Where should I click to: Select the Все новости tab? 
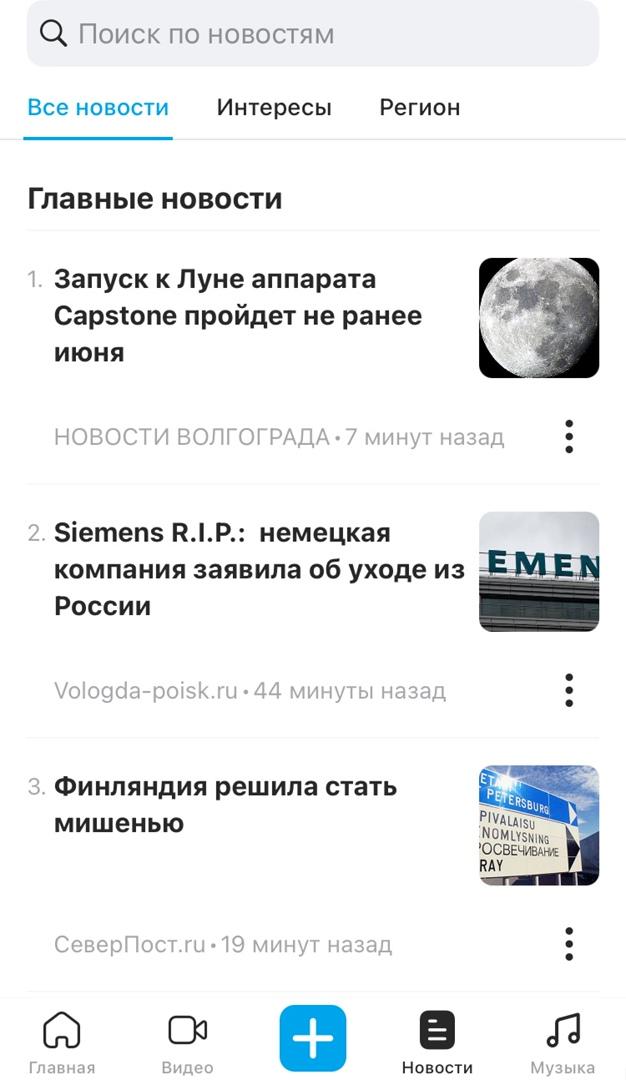pyautogui.click(x=98, y=107)
